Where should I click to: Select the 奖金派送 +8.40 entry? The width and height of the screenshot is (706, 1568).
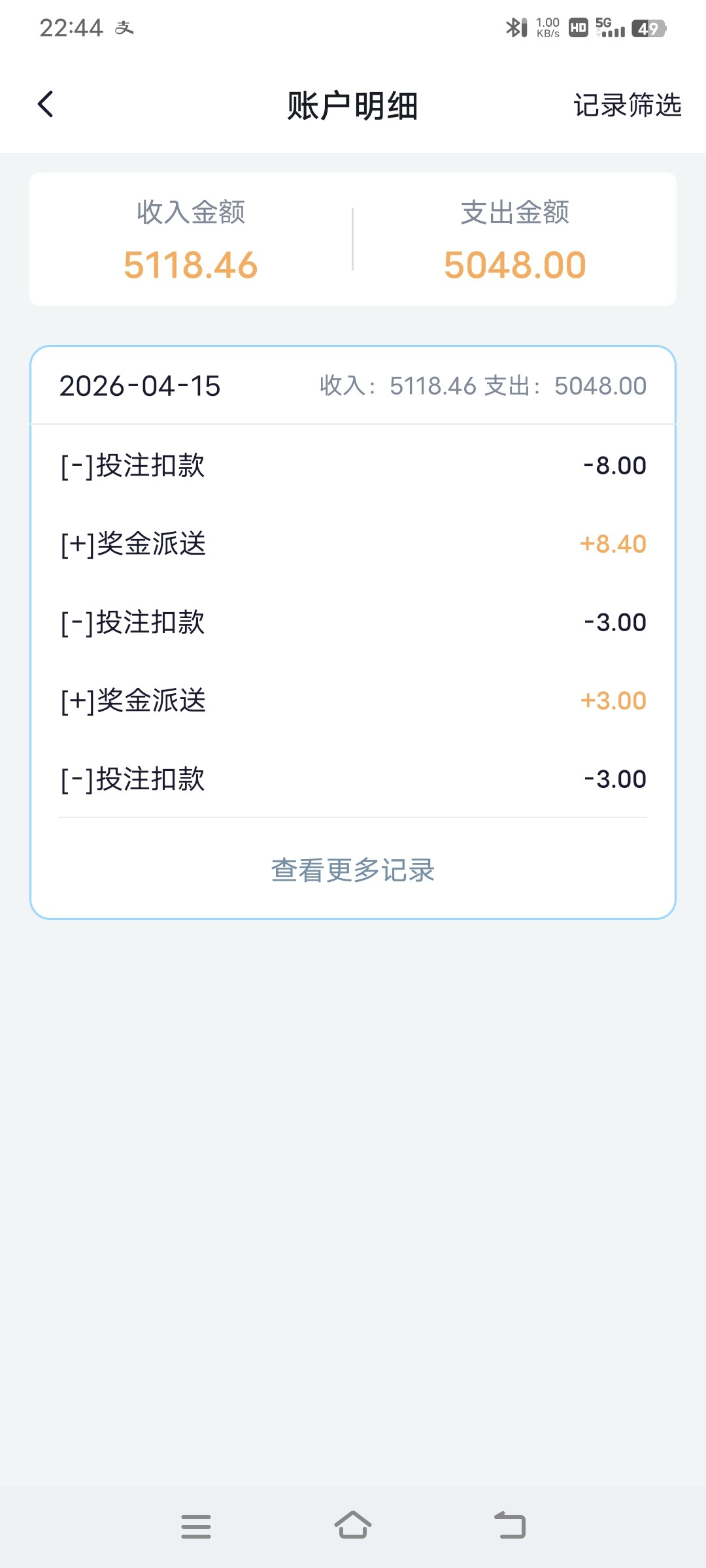click(x=353, y=544)
